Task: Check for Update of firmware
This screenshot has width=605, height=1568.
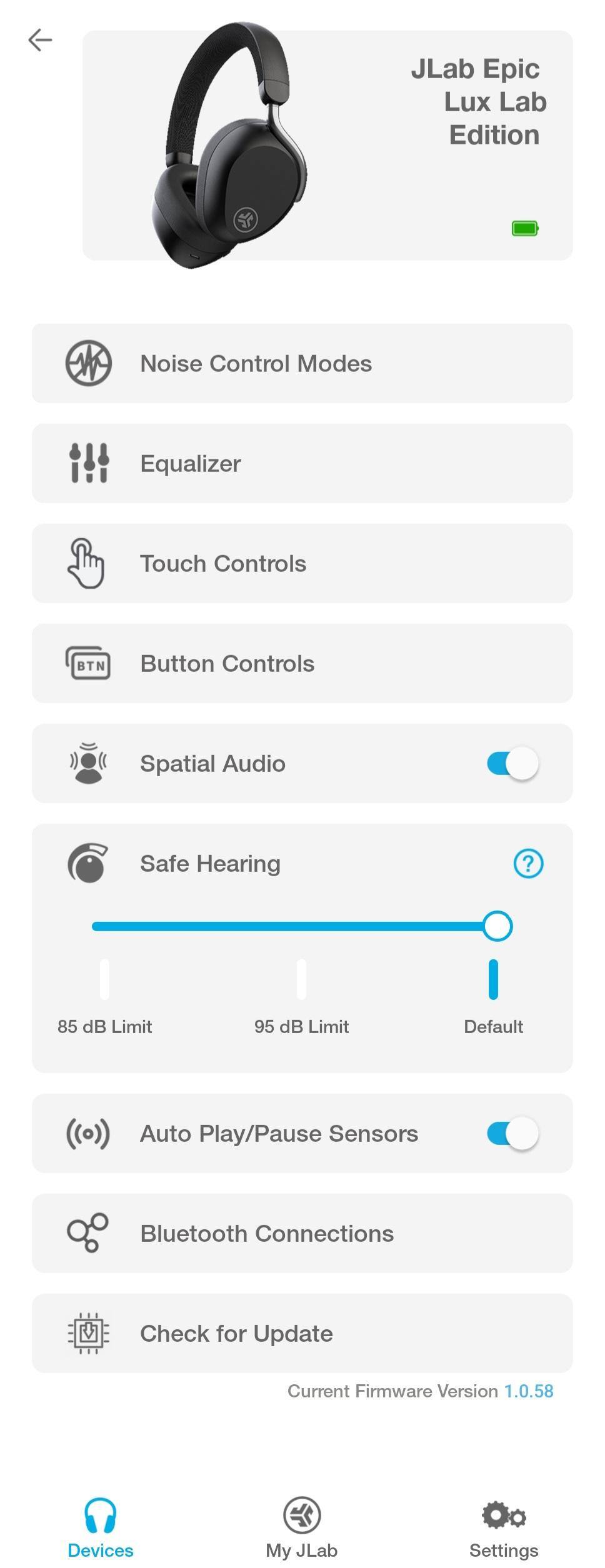Action: point(302,1333)
